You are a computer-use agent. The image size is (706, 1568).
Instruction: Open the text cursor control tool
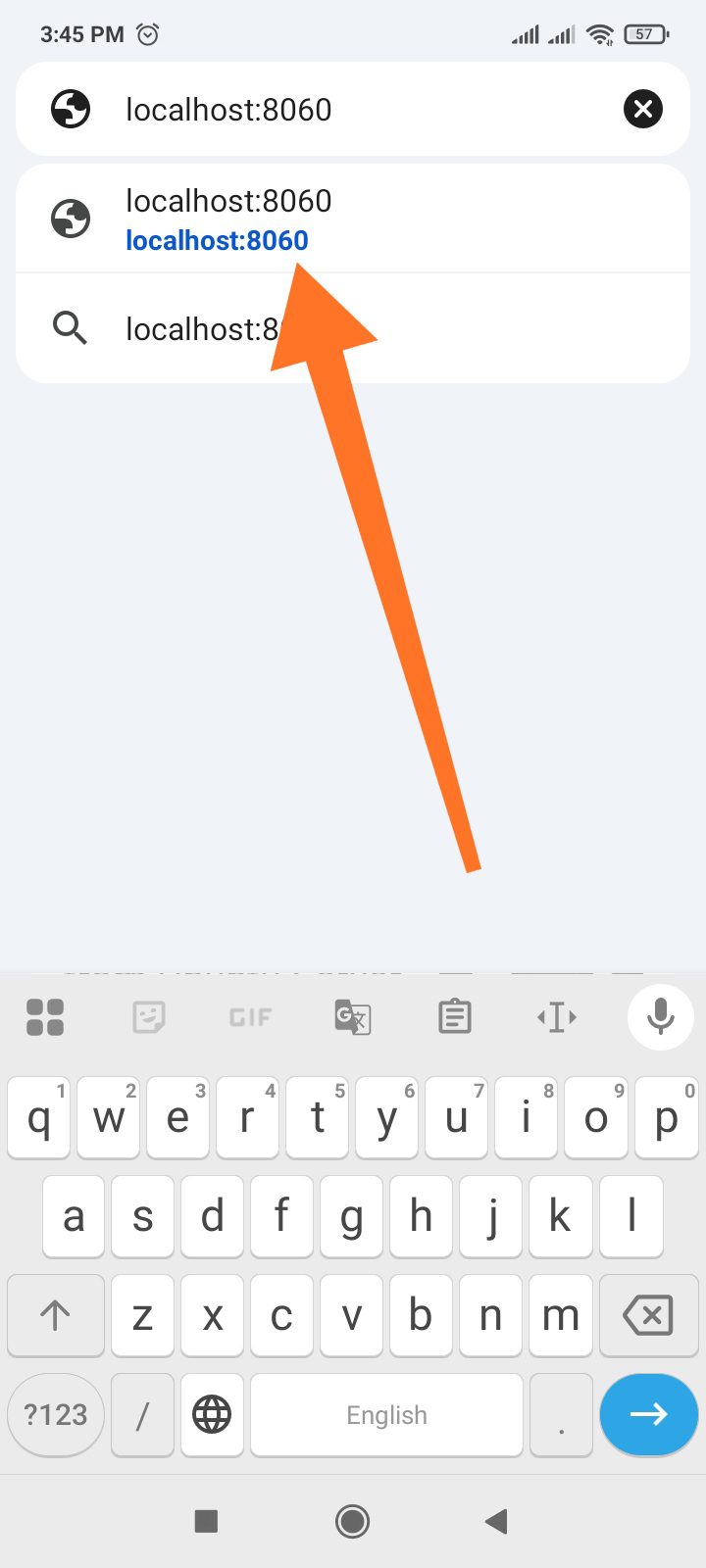[557, 1017]
